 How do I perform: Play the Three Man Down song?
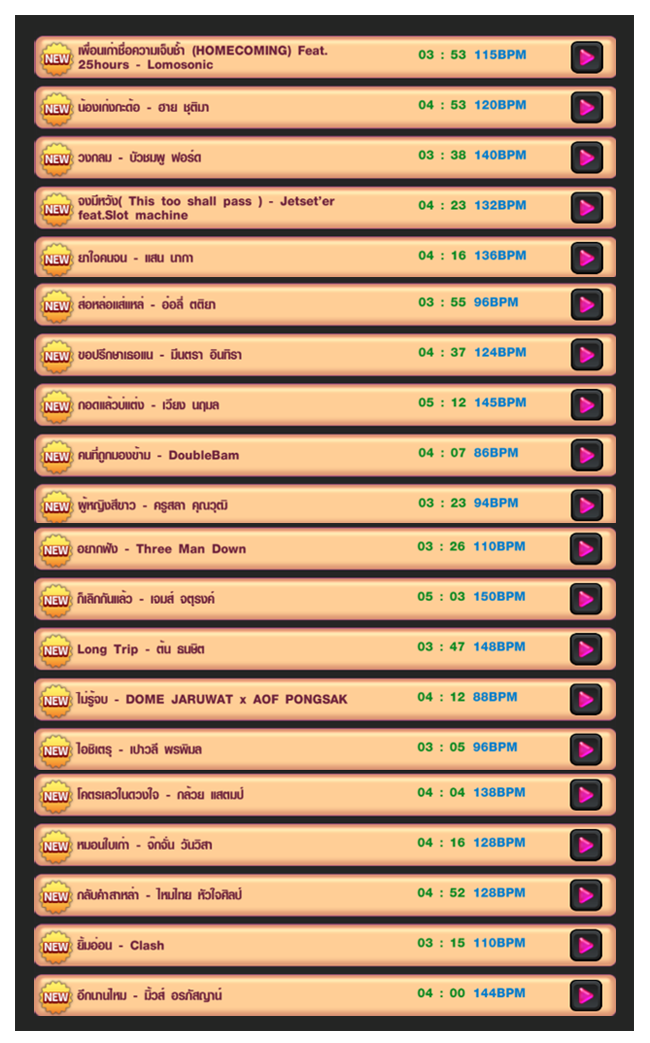coord(587,548)
